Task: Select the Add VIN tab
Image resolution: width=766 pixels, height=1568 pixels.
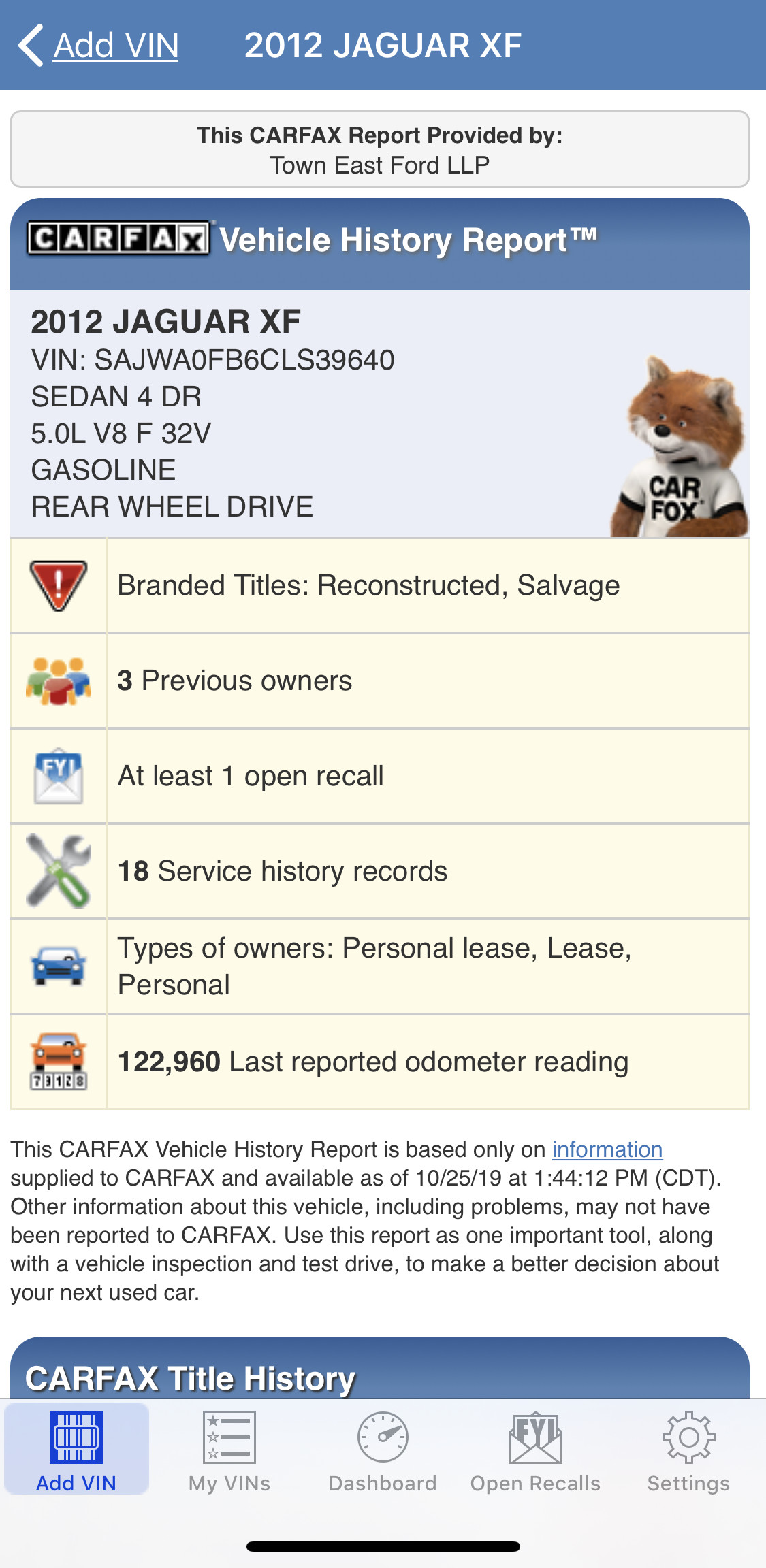Action: (x=76, y=1450)
